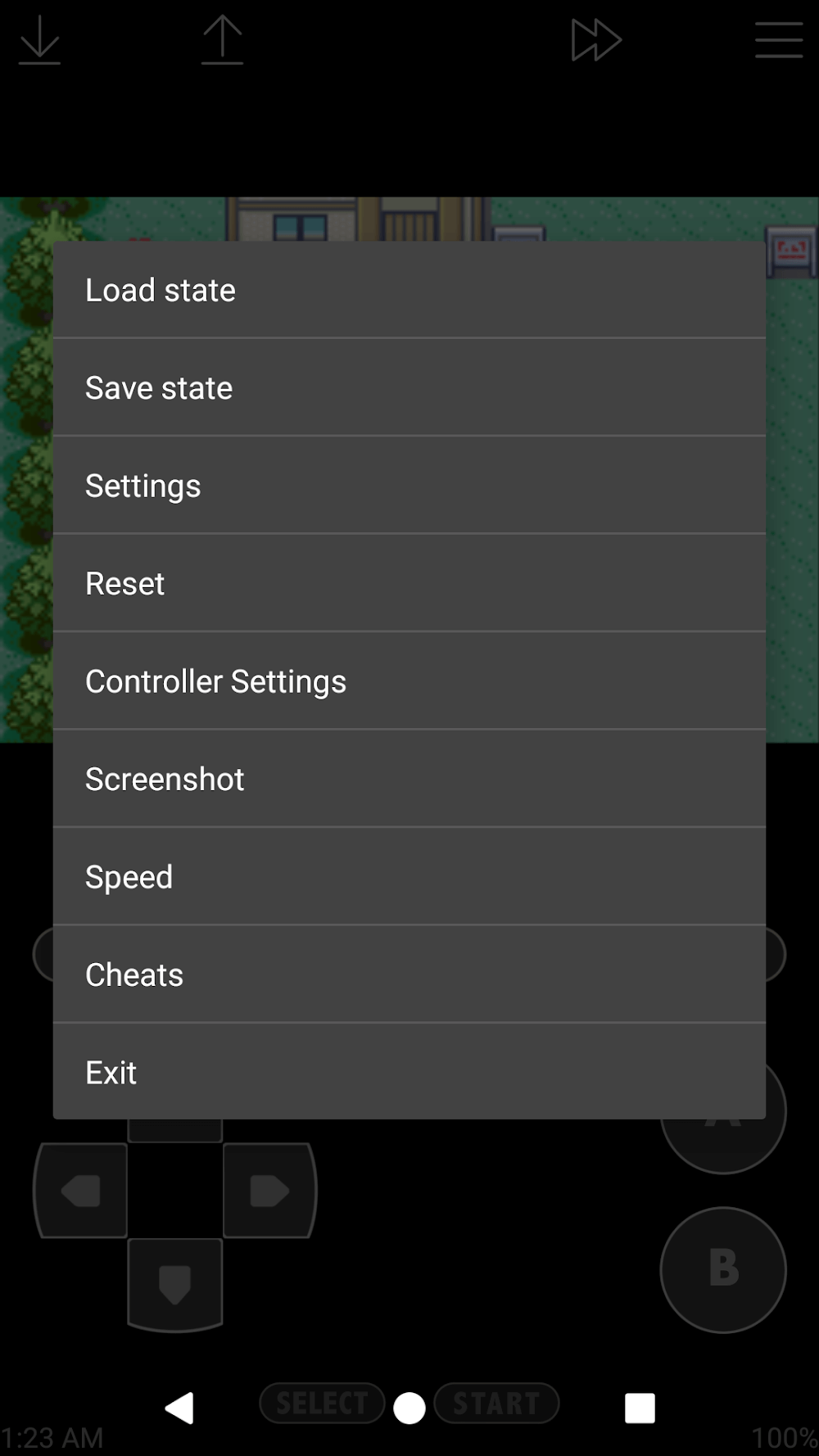
Task: Open Settings from the menu
Action: click(409, 486)
